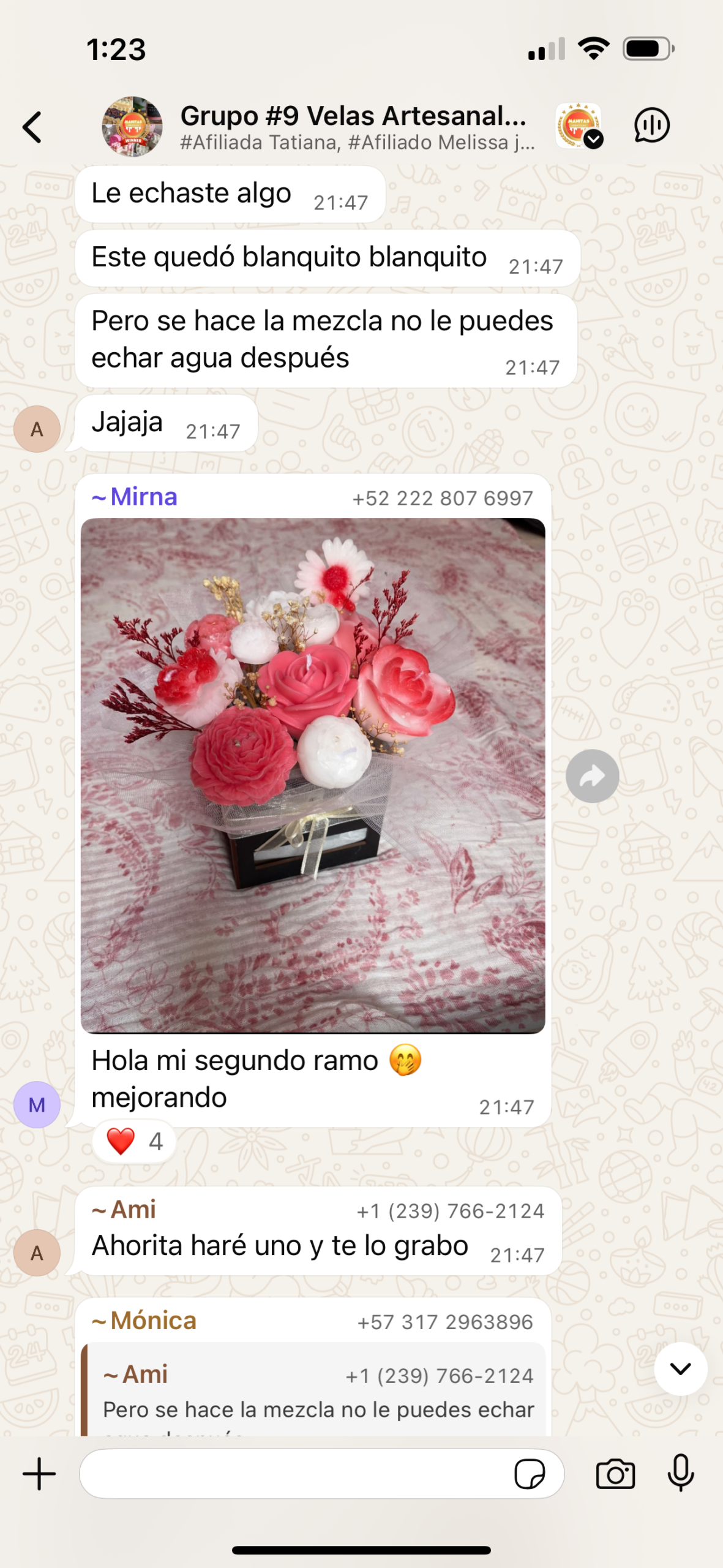Open Mirna's flower bouquet photo
Viewport: 723px width, 1568px height.
pyautogui.click(x=313, y=775)
